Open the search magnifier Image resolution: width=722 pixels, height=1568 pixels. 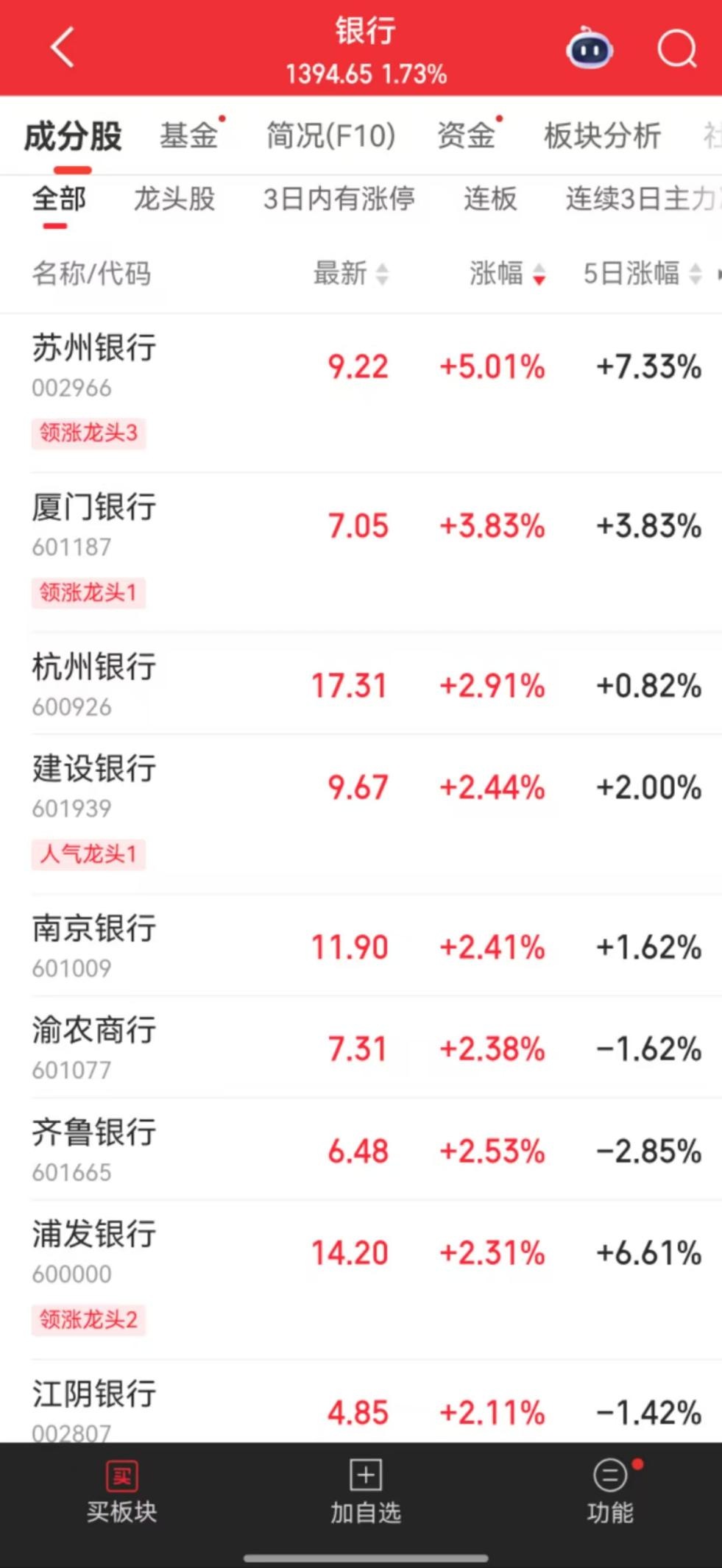coord(676,49)
